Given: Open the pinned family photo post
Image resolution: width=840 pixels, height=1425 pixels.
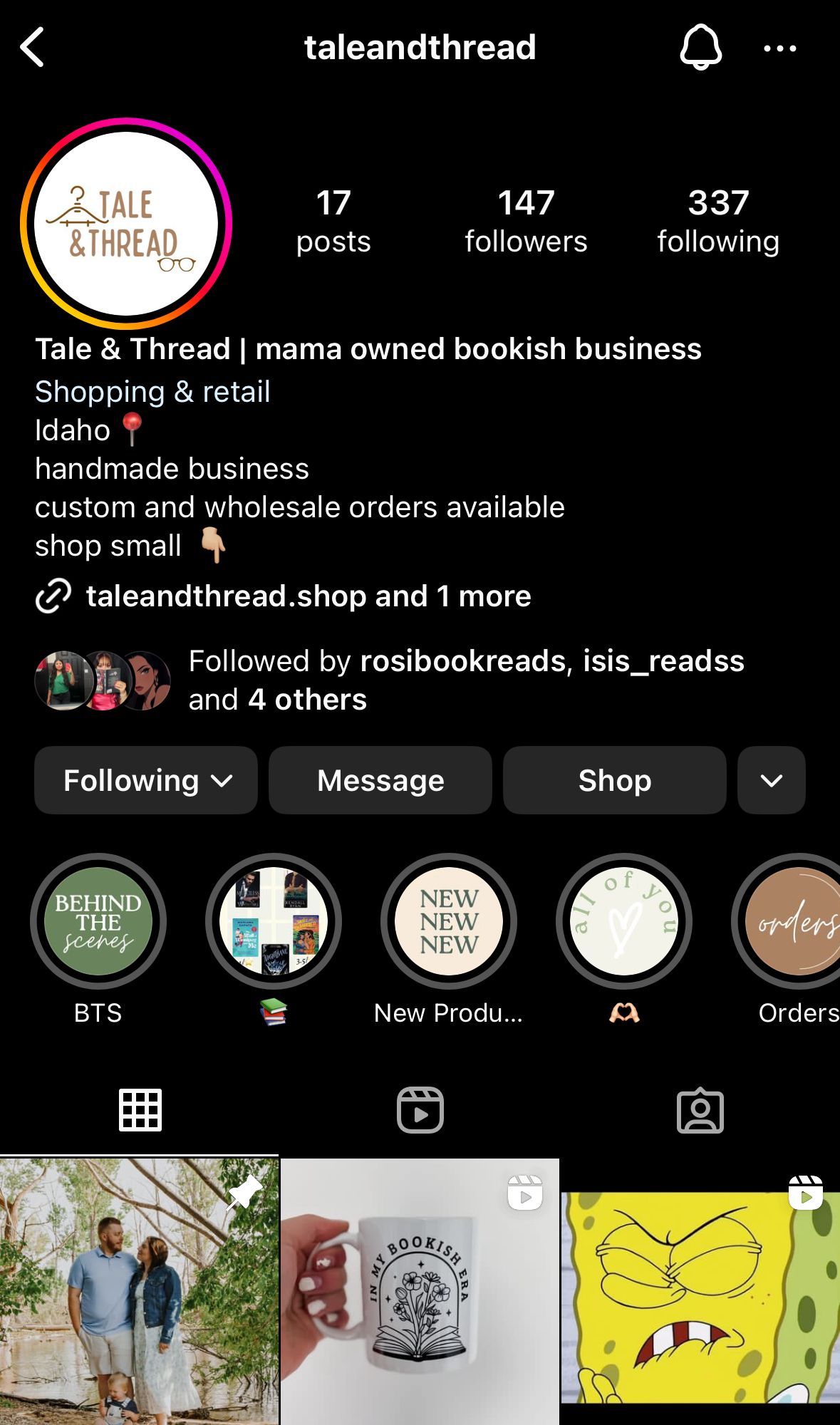Looking at the screenshot, I should (x=139, y=1291).
